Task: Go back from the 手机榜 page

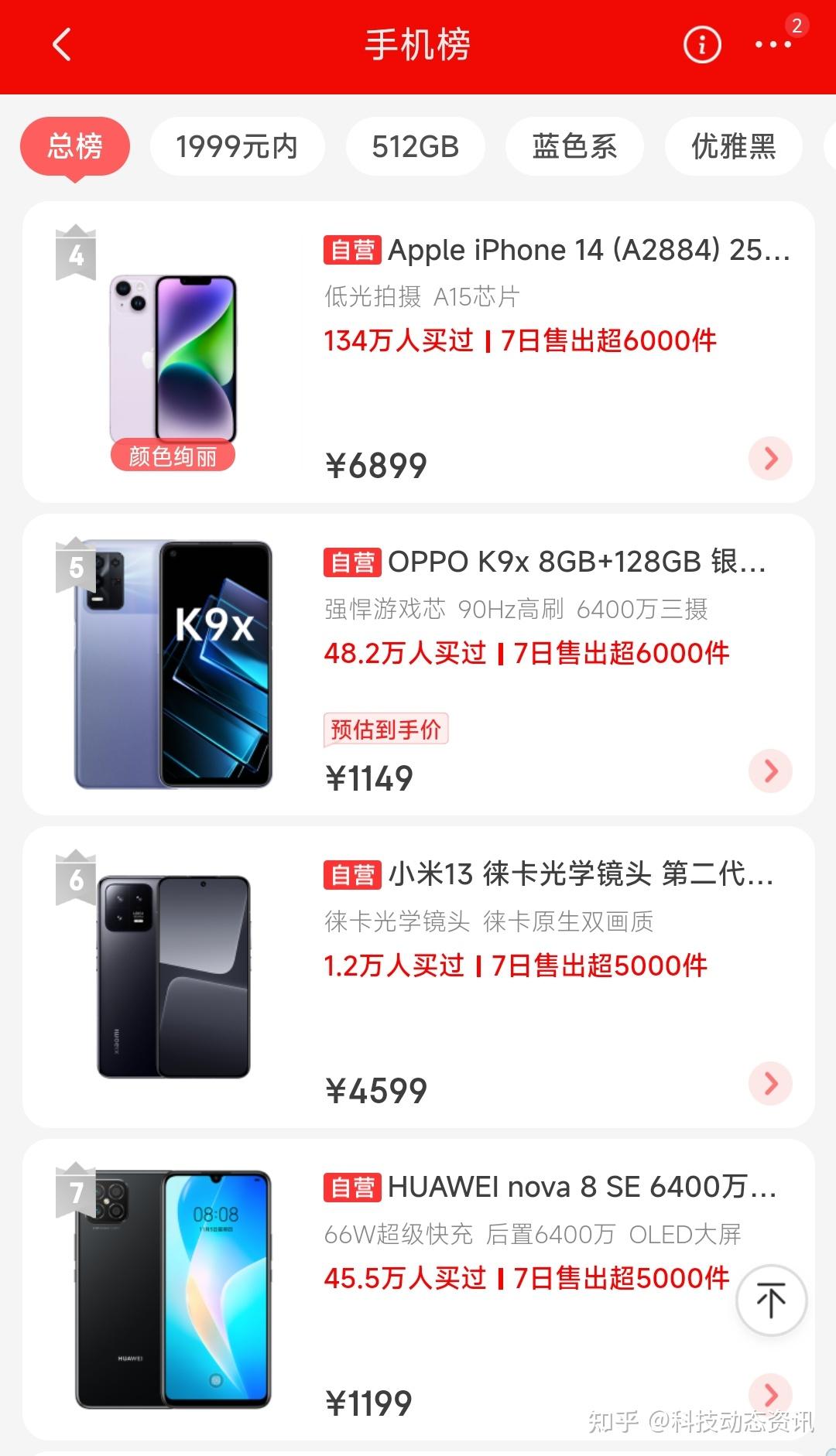Action: [x=62, y=45]
